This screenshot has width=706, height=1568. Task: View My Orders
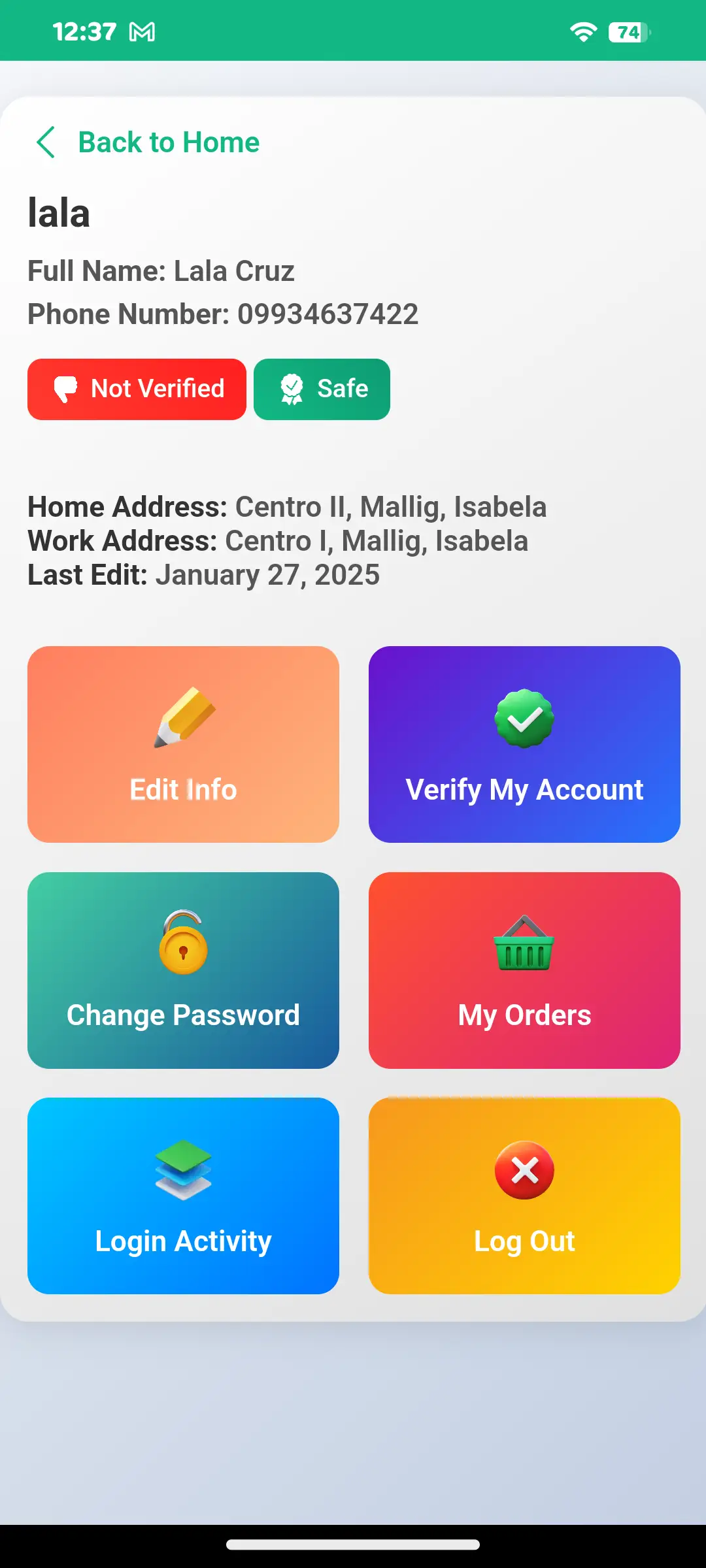coord(524,970)
